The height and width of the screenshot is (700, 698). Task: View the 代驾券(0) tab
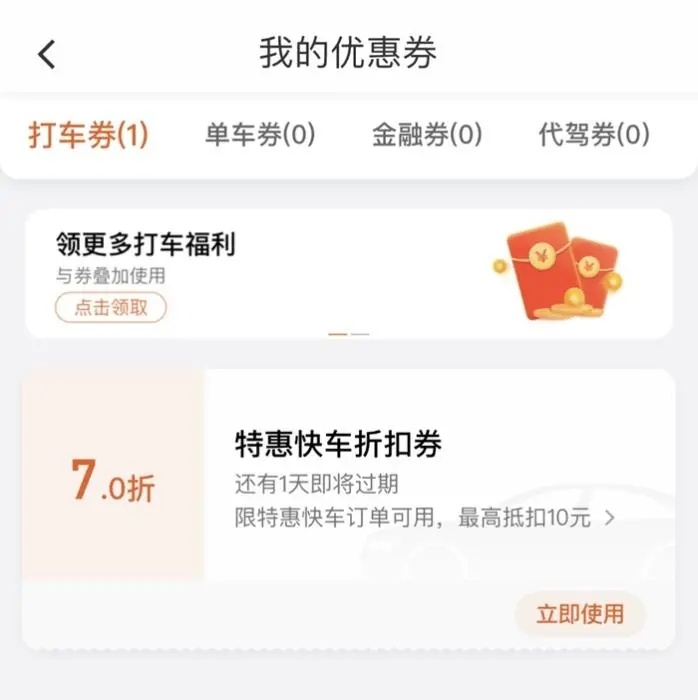(594, 135)
